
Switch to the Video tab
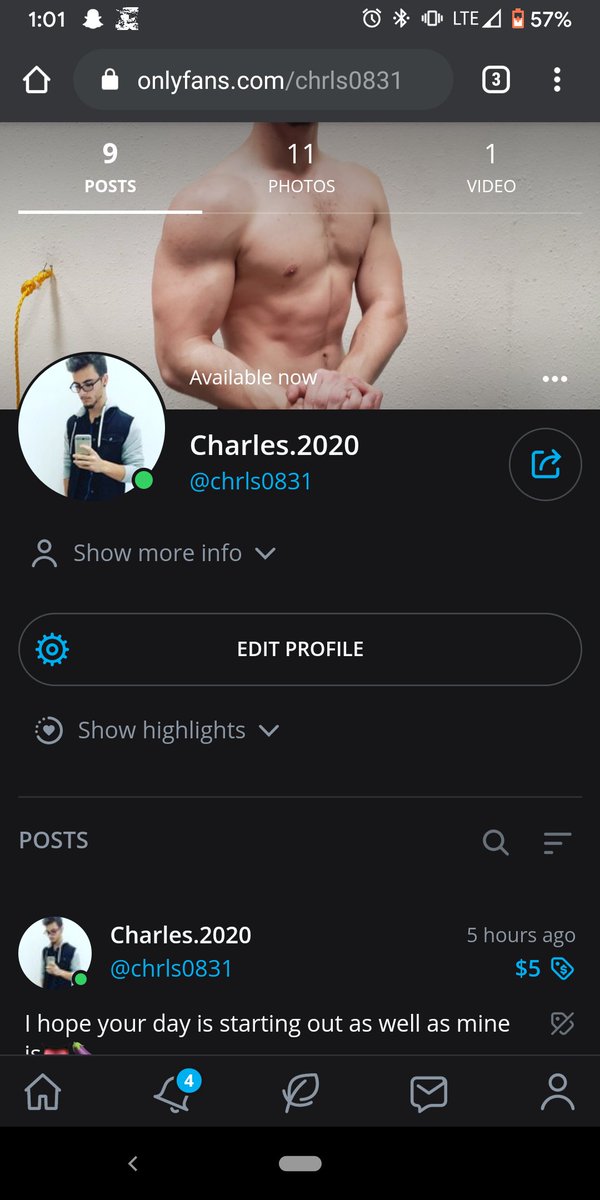(491, 168)
